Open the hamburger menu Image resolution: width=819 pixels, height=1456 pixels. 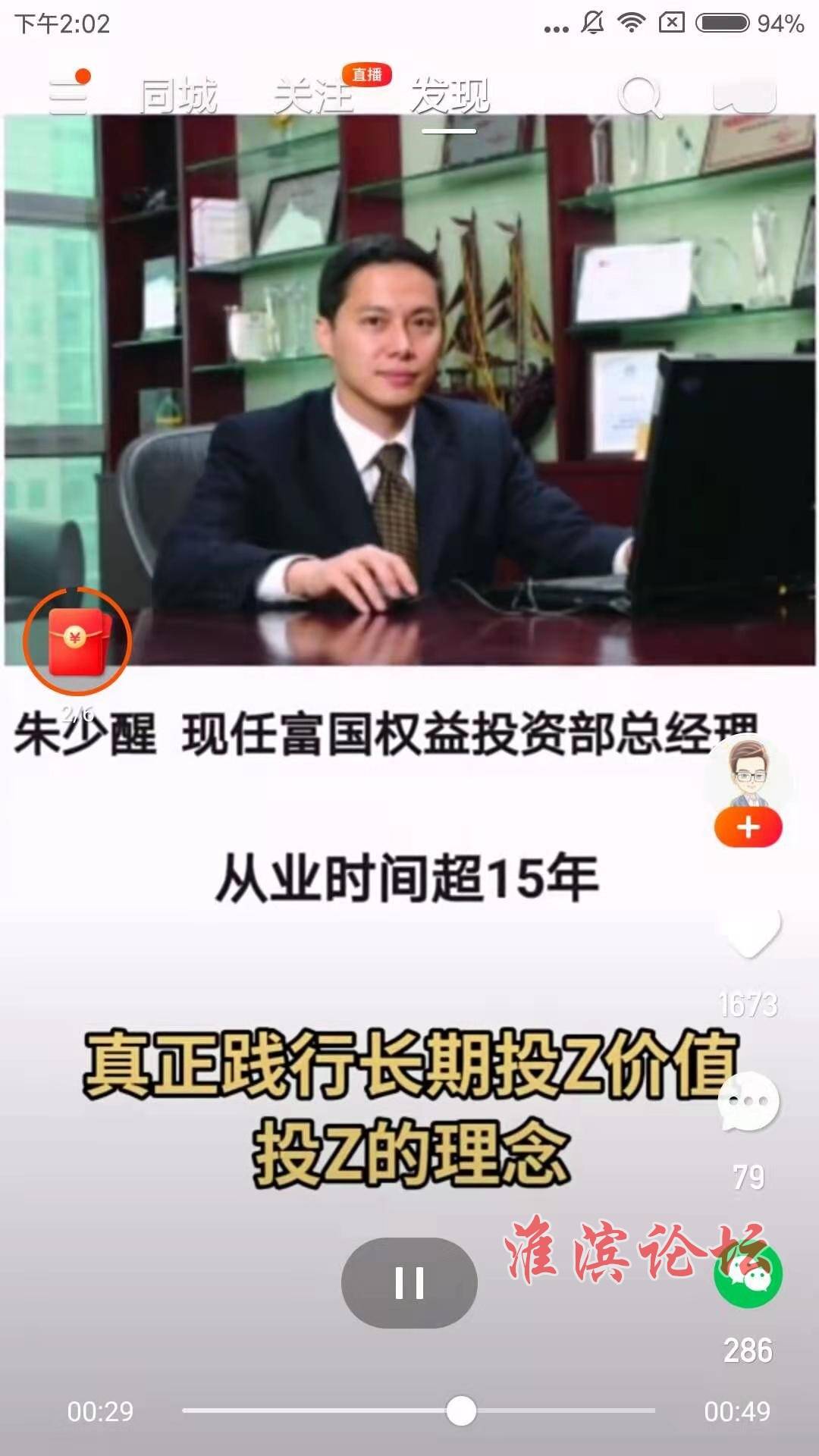[68, 96]
